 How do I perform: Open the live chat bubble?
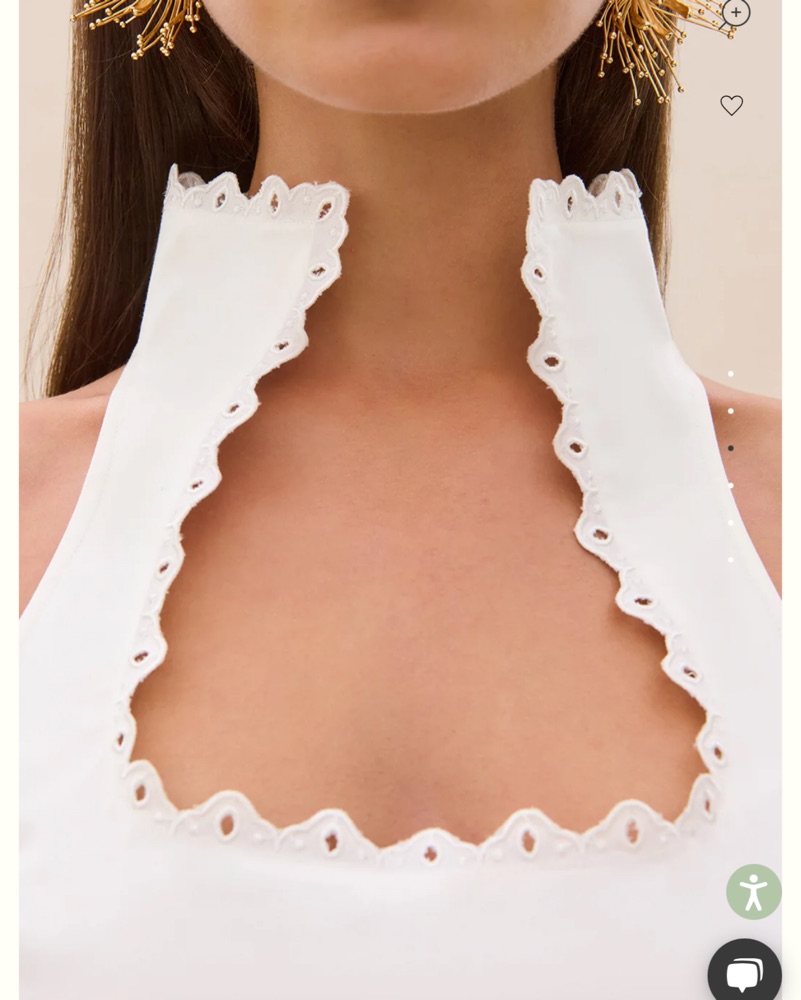744,973
